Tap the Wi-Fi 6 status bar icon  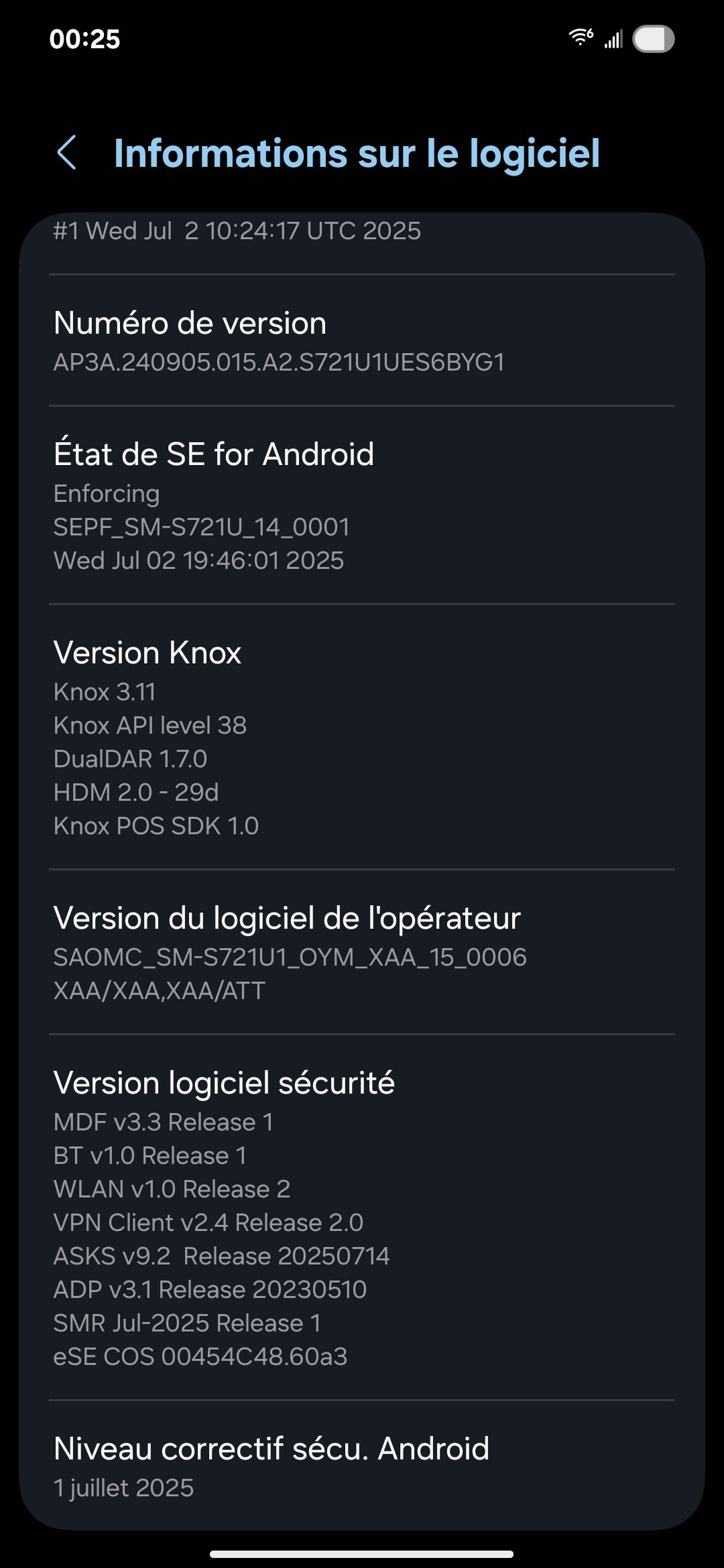(x=578, y=39)
